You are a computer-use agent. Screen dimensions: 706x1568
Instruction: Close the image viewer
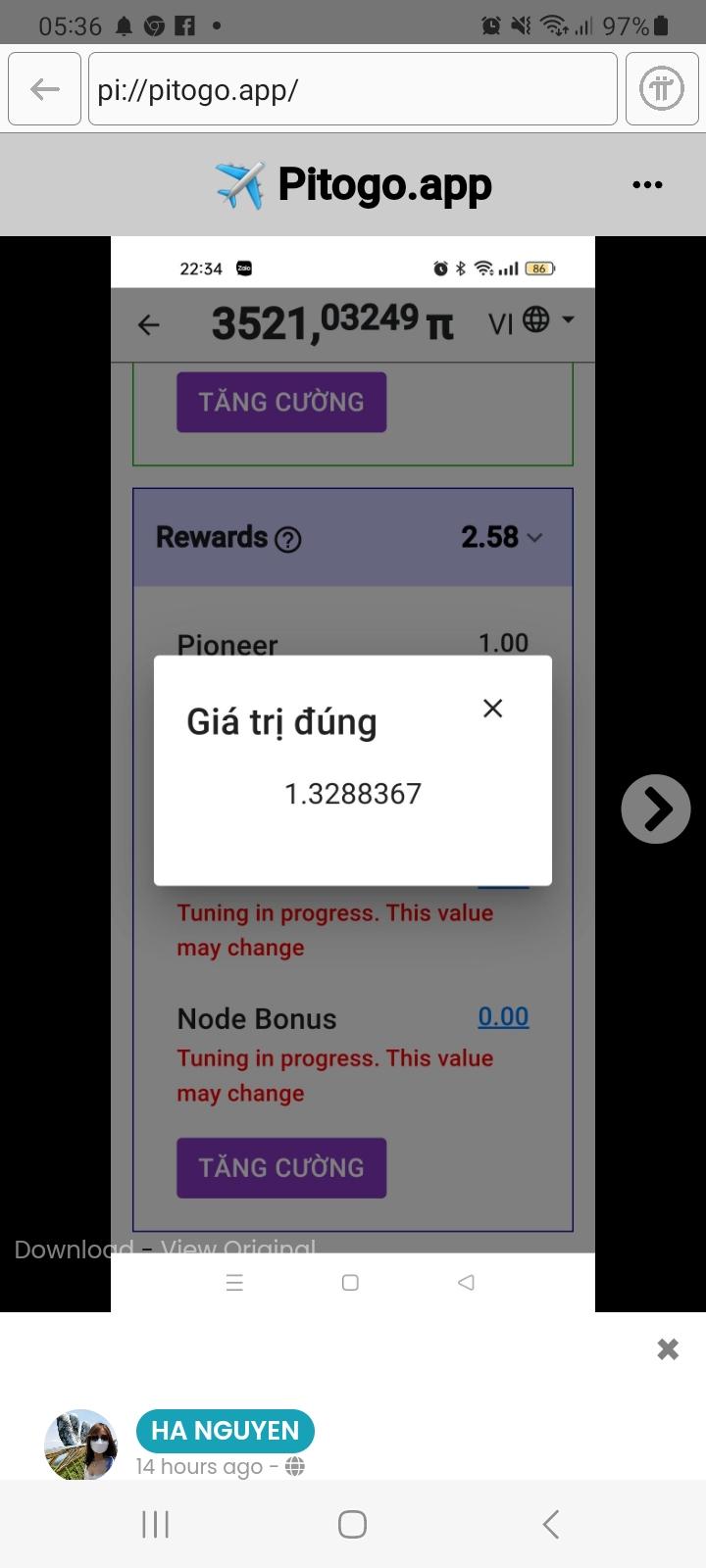pyautogui.click(x=668, y=1349)
